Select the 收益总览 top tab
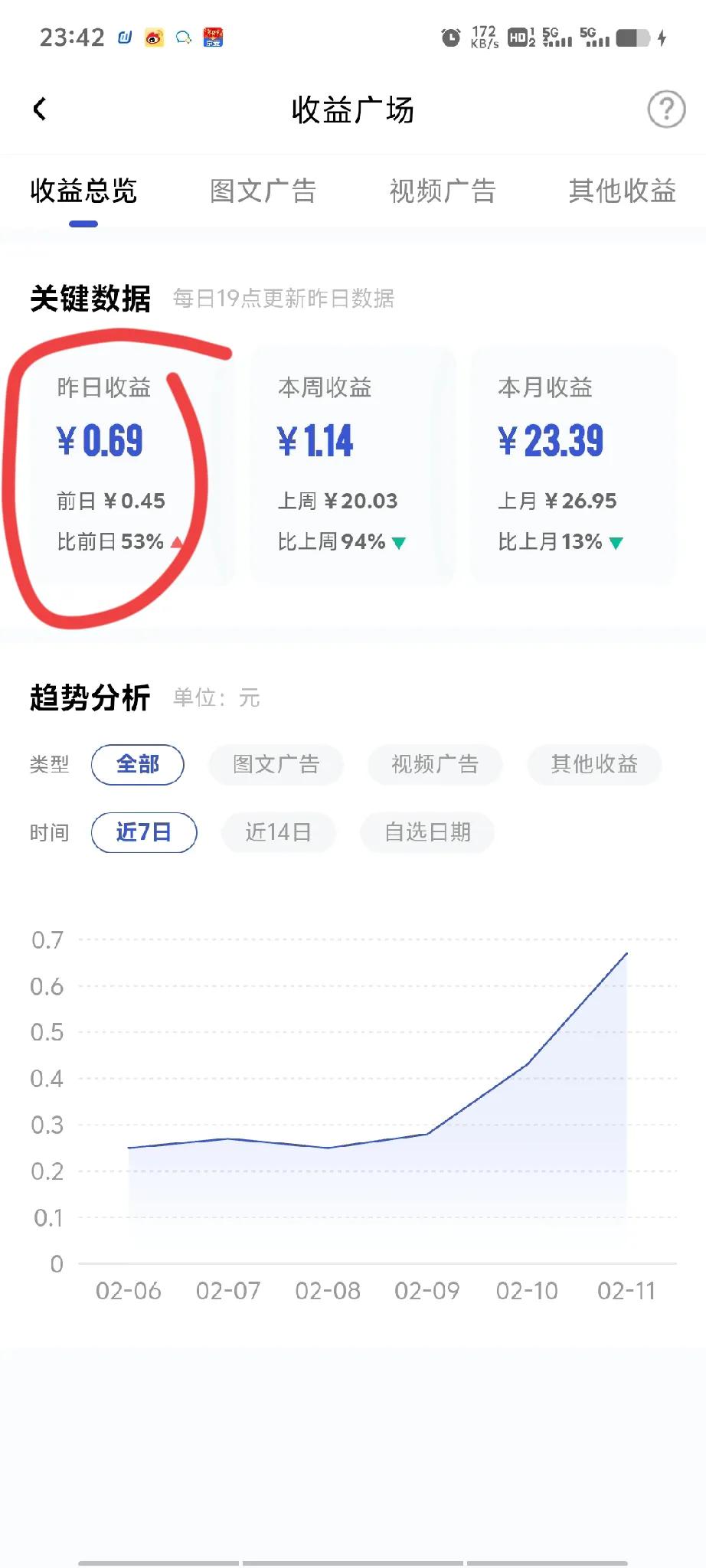The image size is (706, 1568). (x=83, y=191)
